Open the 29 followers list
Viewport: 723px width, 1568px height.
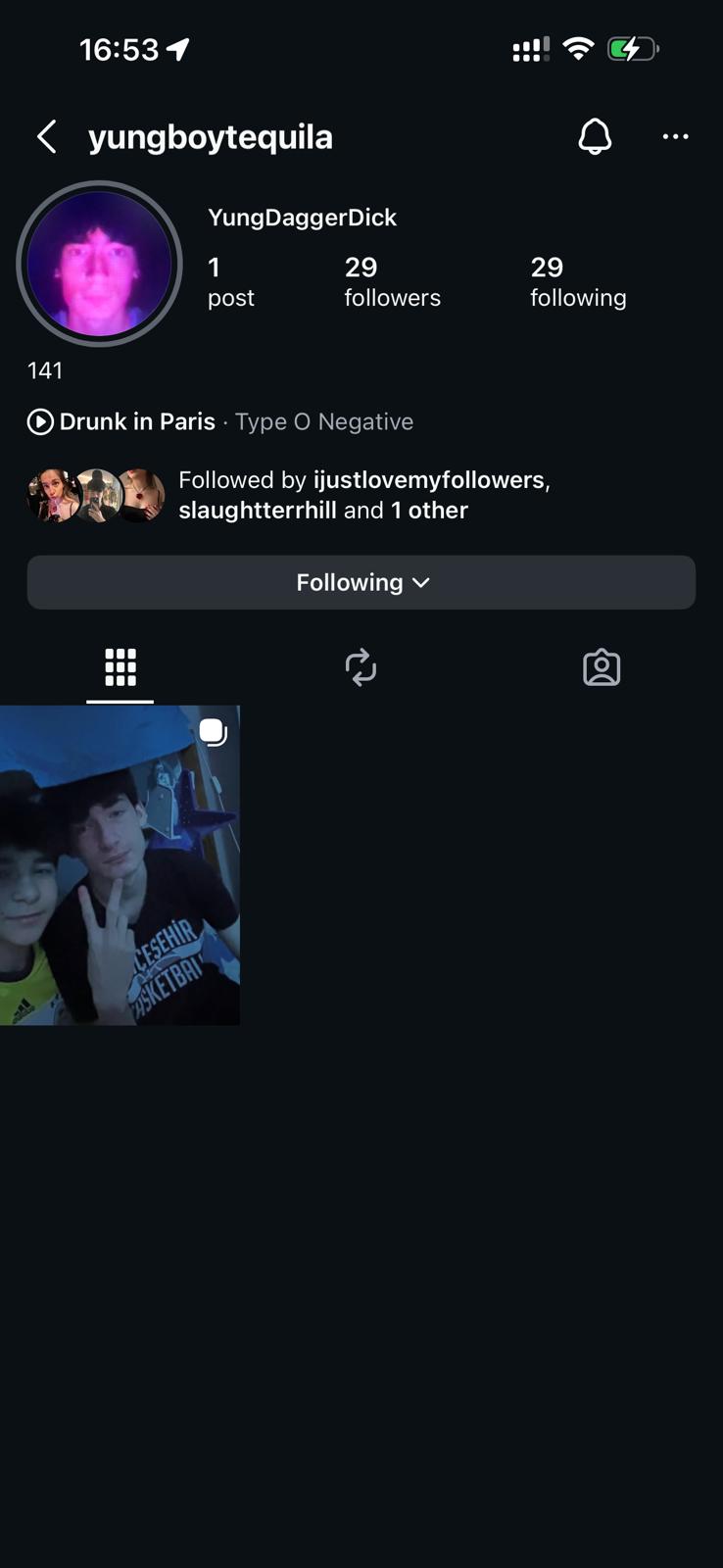click(392, 281)
